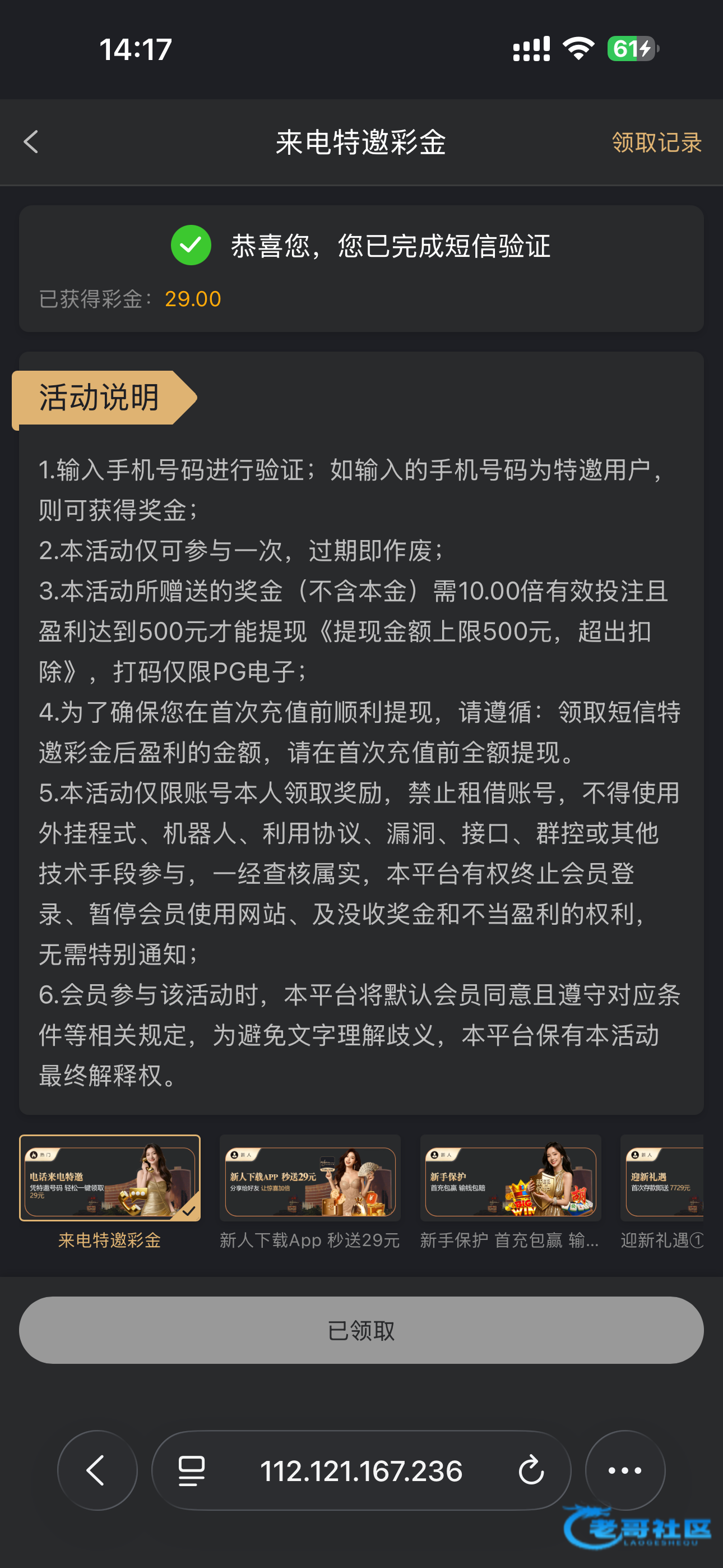Open the browser's three-dot more menu
This screenshot has height=1568, width=723.
(x=625, y=1470)
